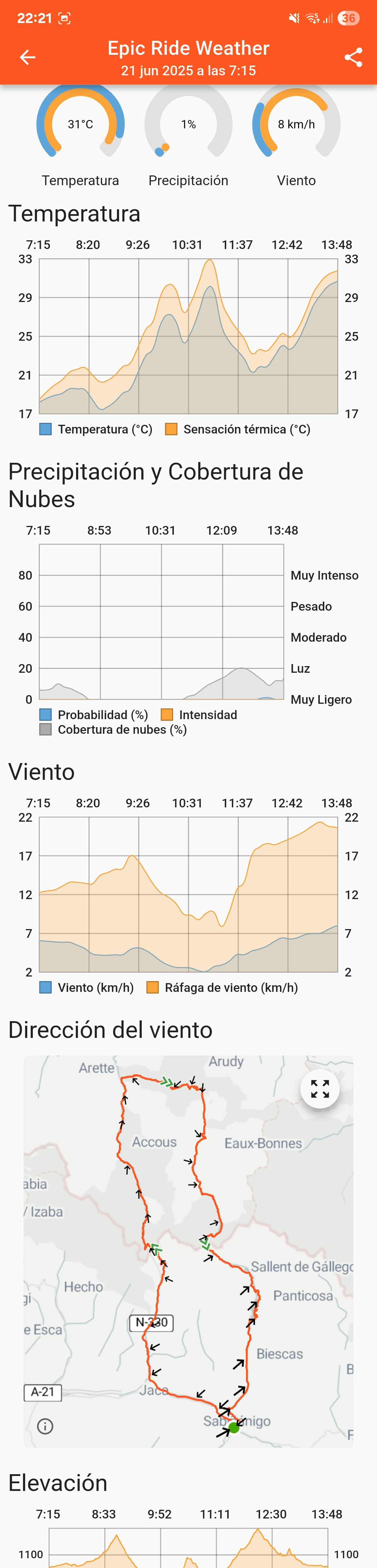
Task: Share this ride weather forecast
Action: pos(353,57)
